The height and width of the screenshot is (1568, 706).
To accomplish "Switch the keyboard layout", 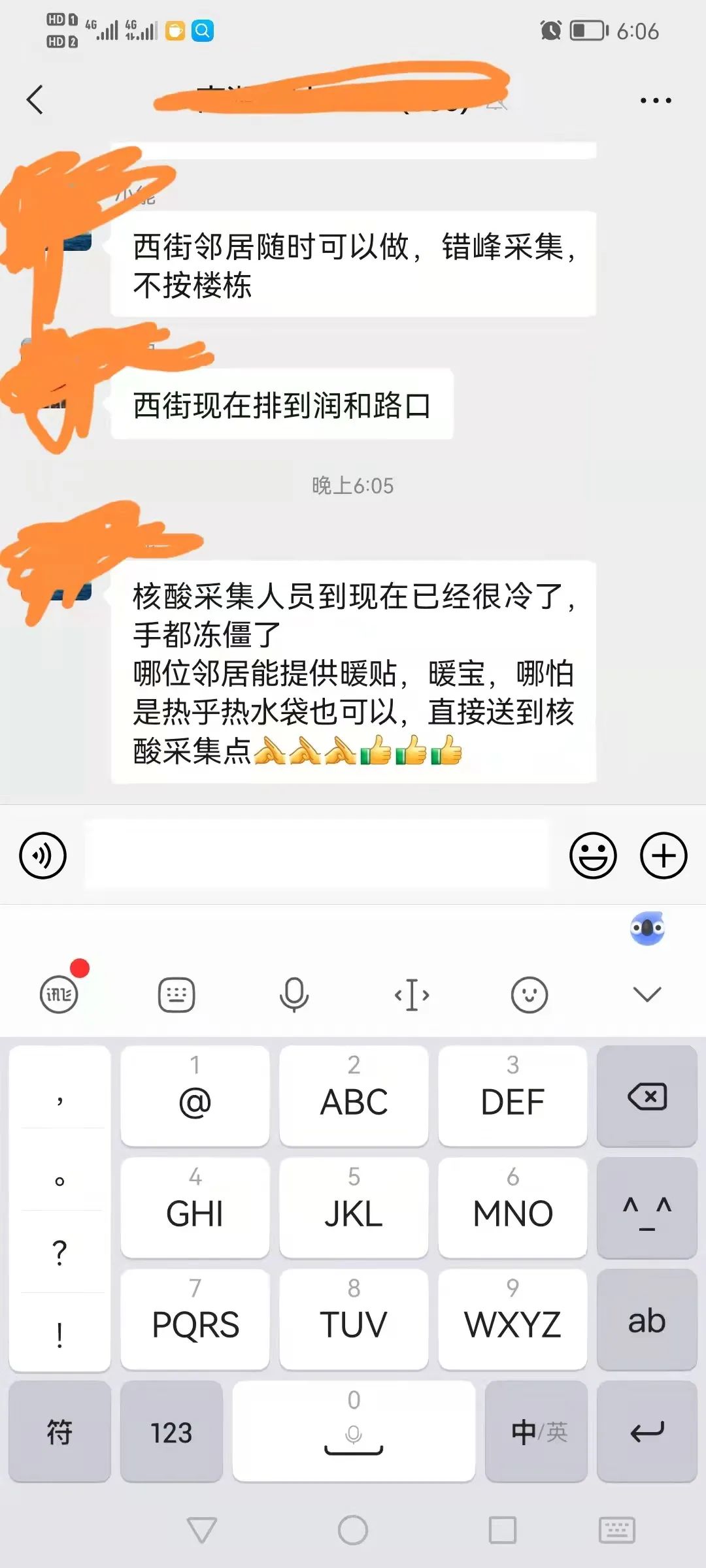I will [x=176, y=994].
